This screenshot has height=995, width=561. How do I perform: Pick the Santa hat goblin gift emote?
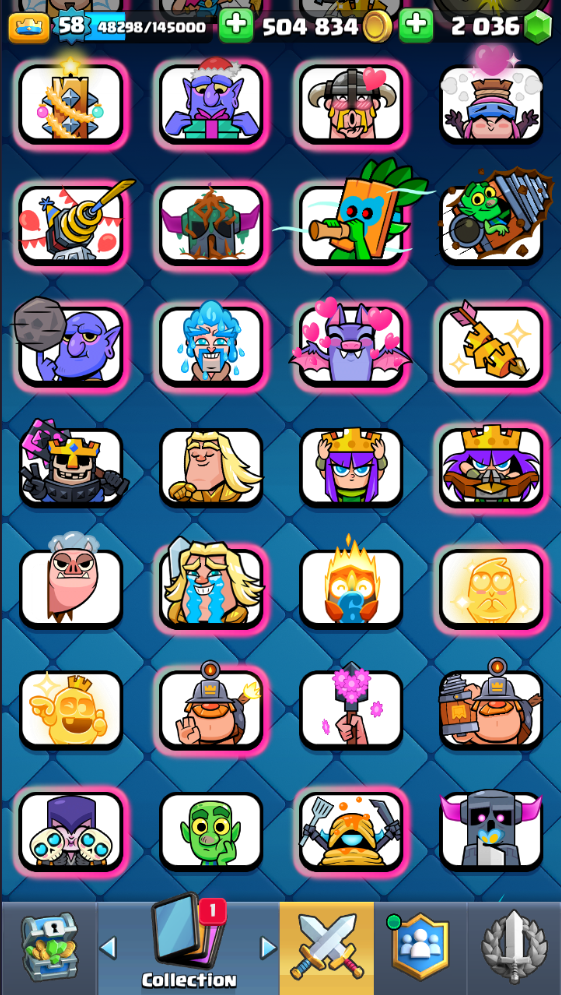(x=211, y=102)
